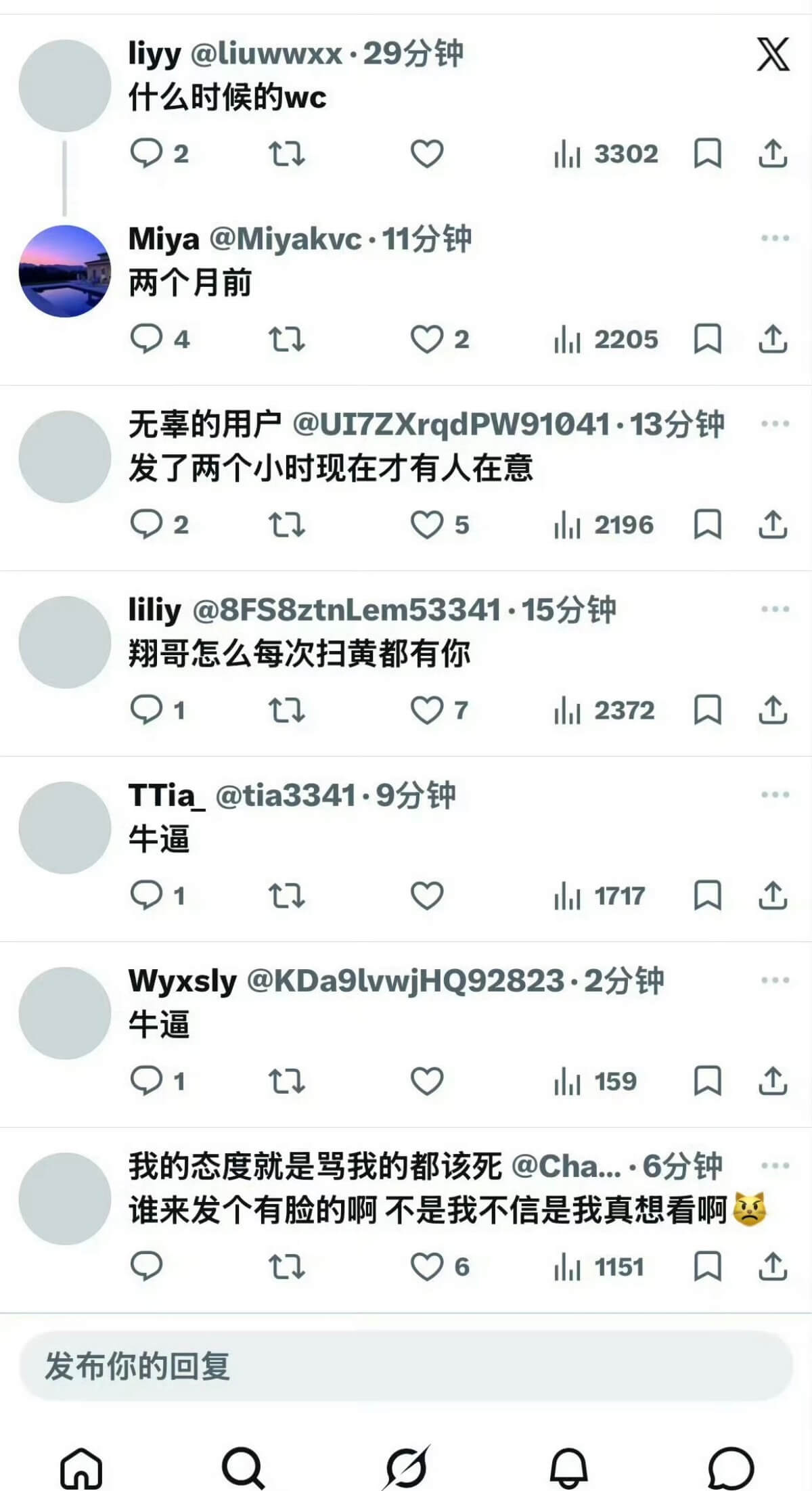This screenshot has width=812, height=1491.
Task: Bookmark Wyxsly's reply
Action: (707, 1081)
